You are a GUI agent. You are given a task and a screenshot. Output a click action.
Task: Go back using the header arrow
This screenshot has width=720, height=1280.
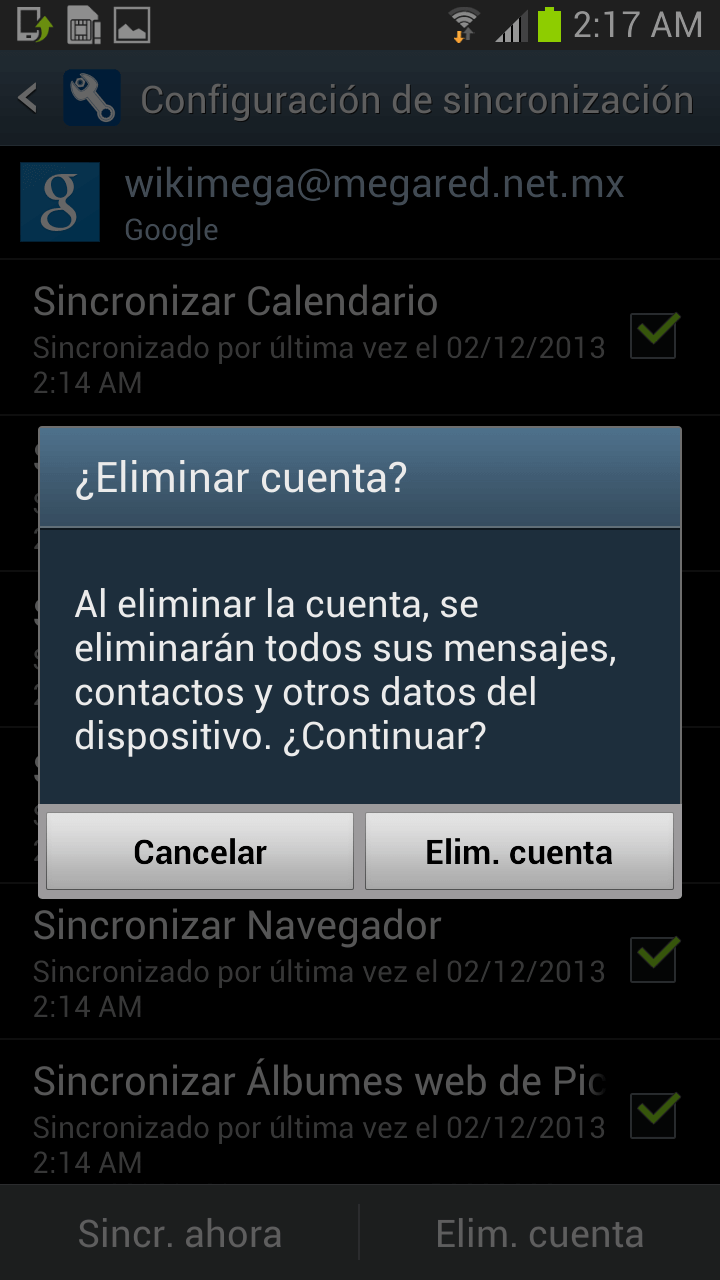pos(28,98)
